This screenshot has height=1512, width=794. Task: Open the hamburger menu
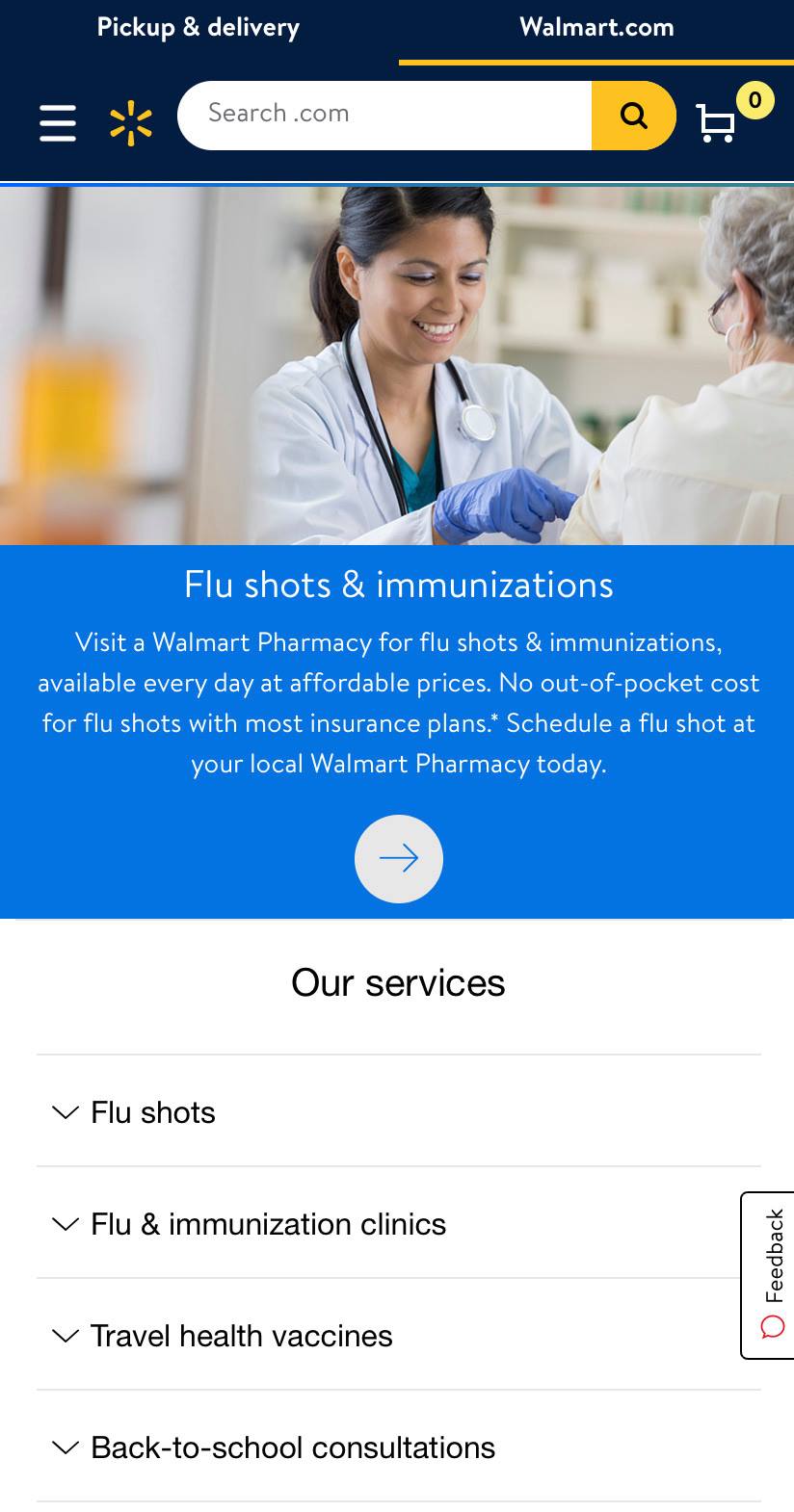point(57,123)
